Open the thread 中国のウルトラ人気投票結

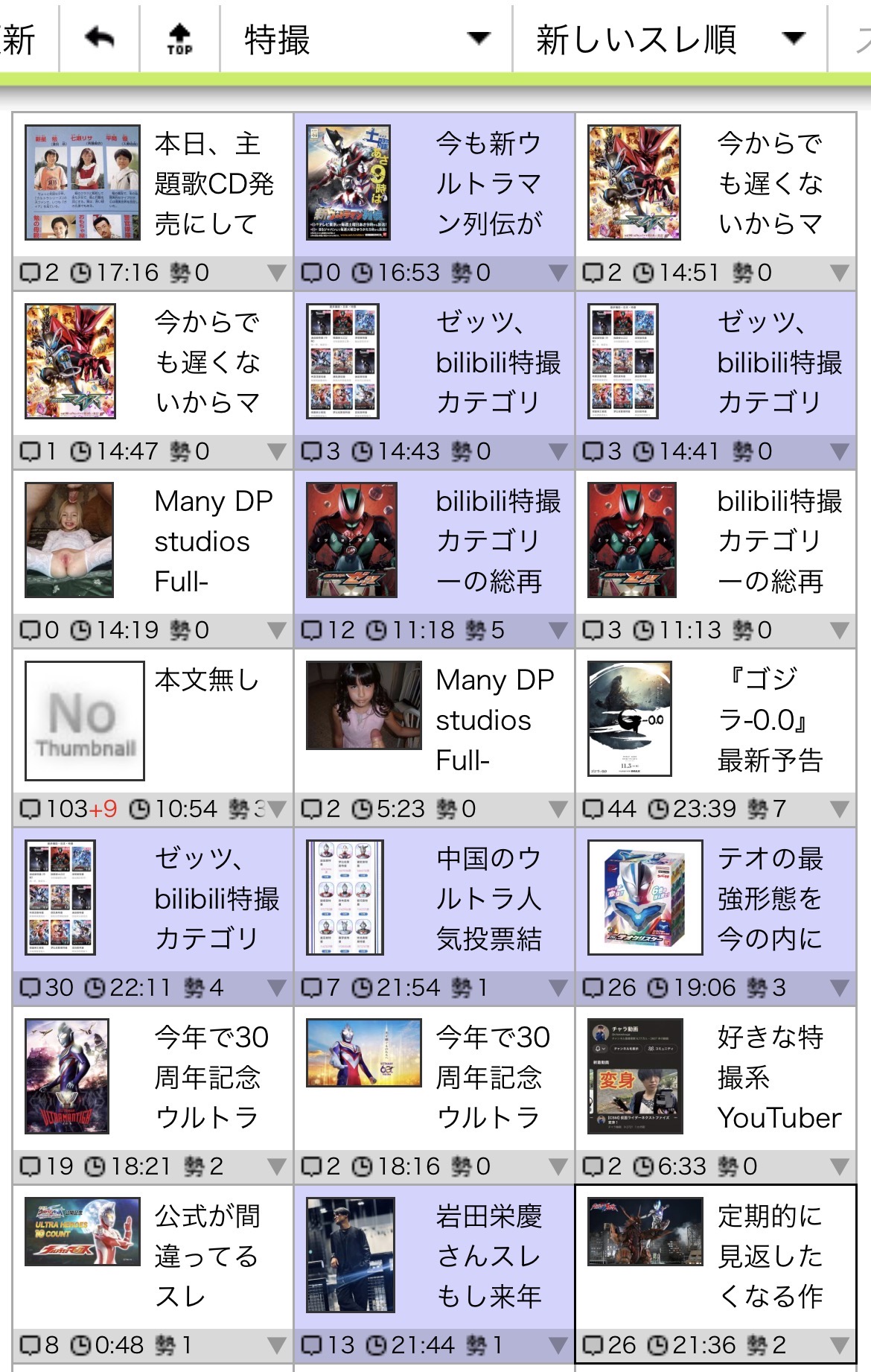pos(435,899)
